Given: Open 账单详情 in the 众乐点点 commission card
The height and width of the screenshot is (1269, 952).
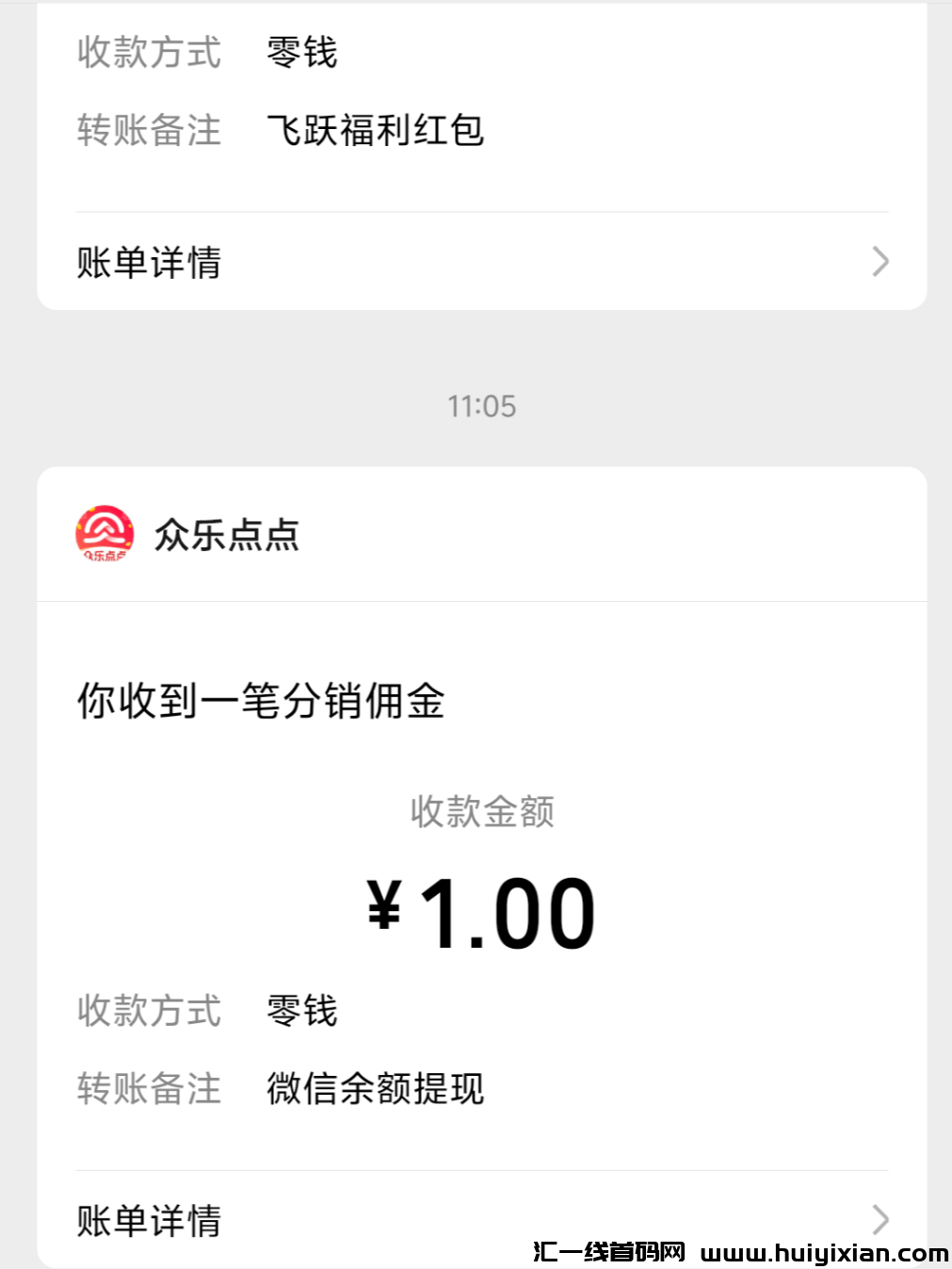Looking at the screenshot, I should point(480,1220).
